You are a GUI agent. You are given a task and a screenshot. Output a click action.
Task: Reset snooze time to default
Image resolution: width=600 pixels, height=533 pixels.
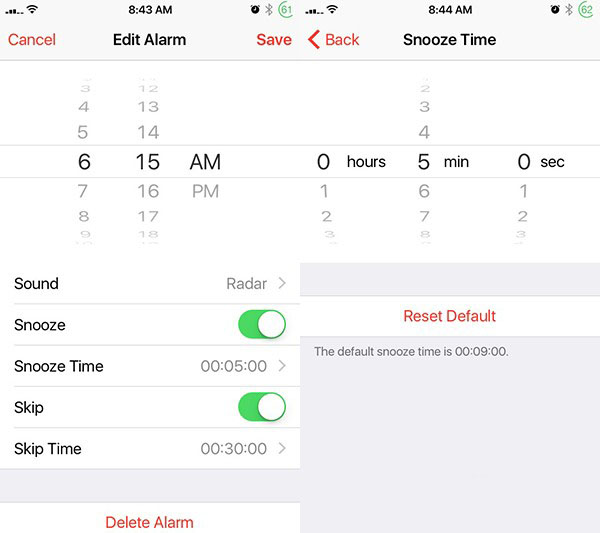pyautogui.click(x=449, y=316)
